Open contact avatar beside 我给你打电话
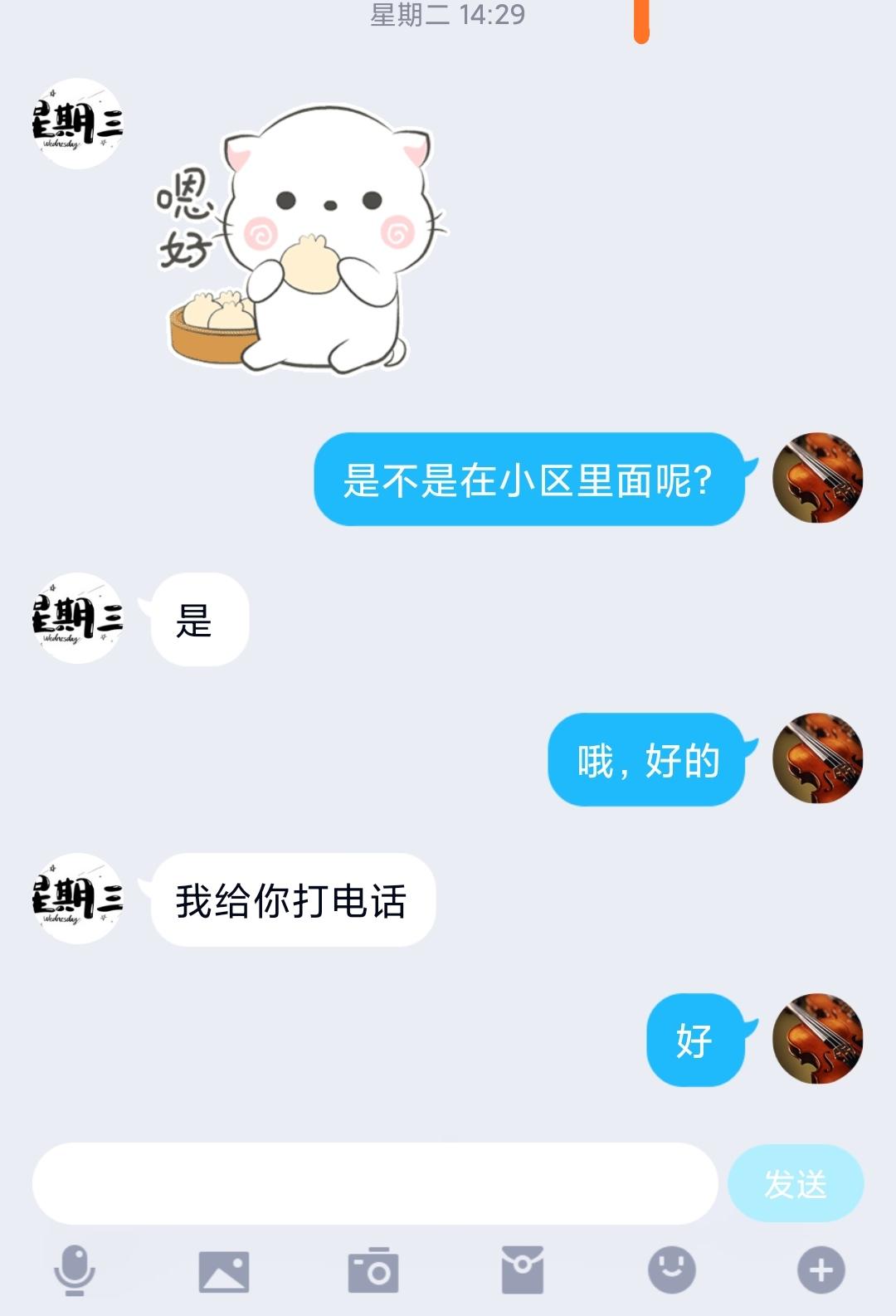The height and width of the screenshot is (1316, 896). click(x=78, y=899)
